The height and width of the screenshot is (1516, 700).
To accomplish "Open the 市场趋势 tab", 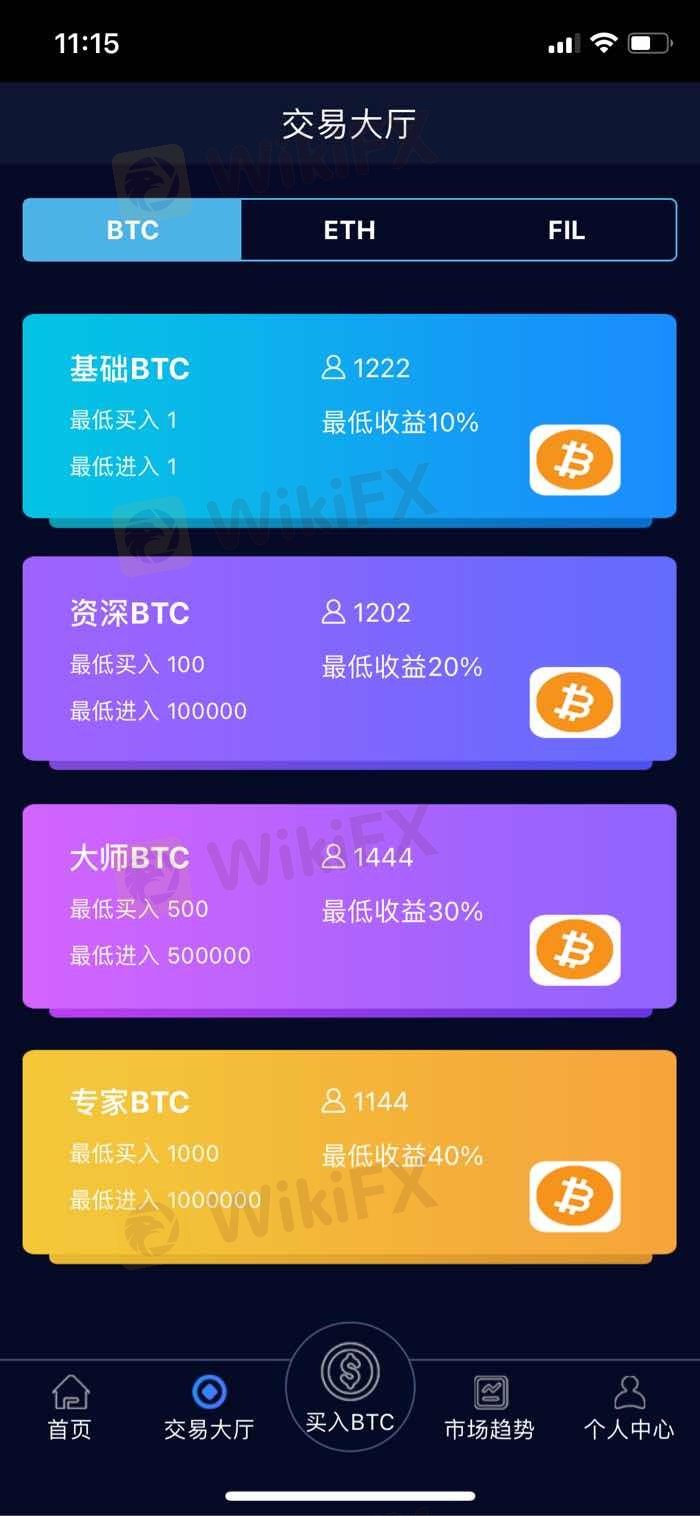I will click(x=490, y=1408).
